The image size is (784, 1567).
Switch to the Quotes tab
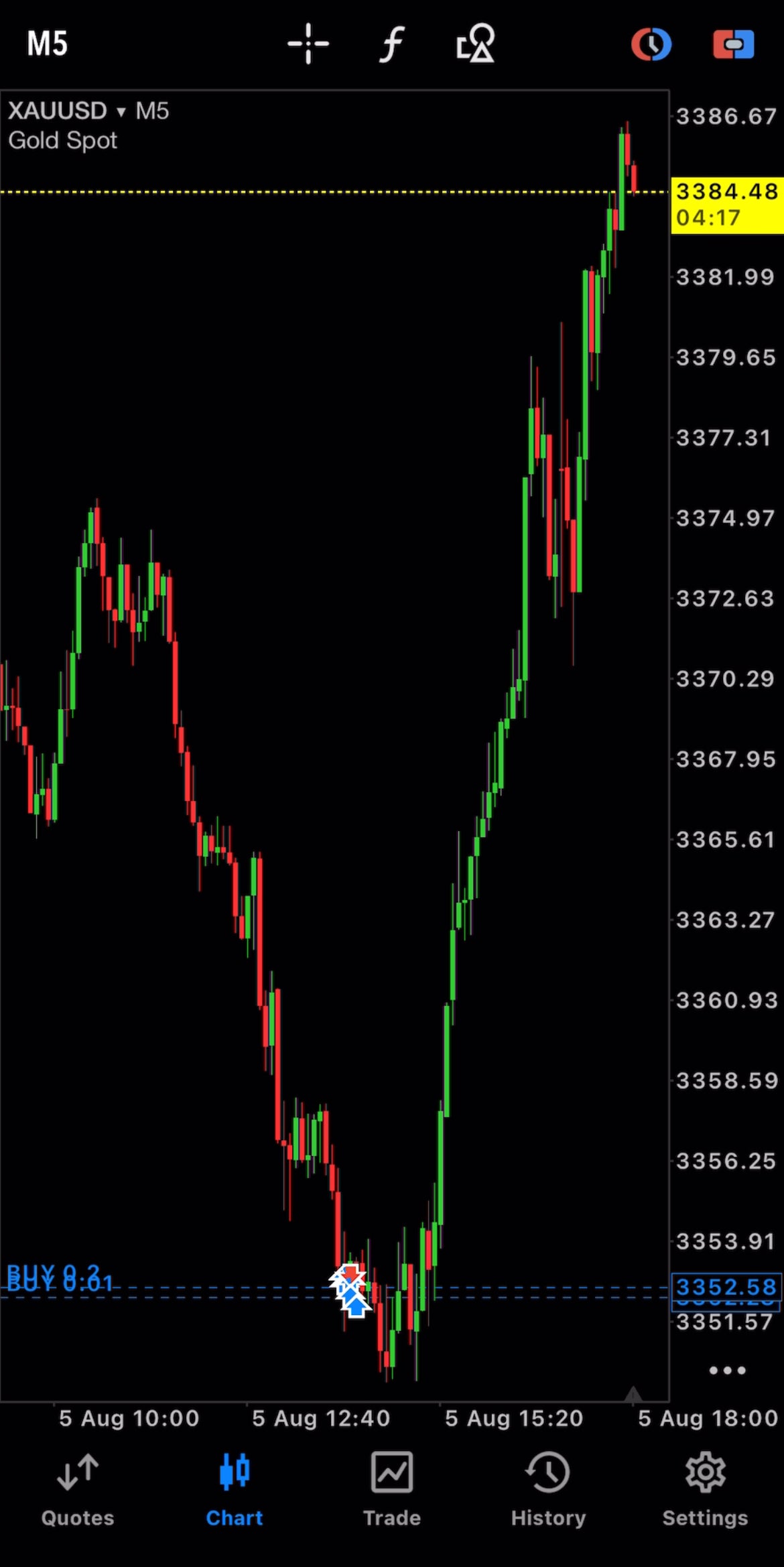tap(78, 1489)
